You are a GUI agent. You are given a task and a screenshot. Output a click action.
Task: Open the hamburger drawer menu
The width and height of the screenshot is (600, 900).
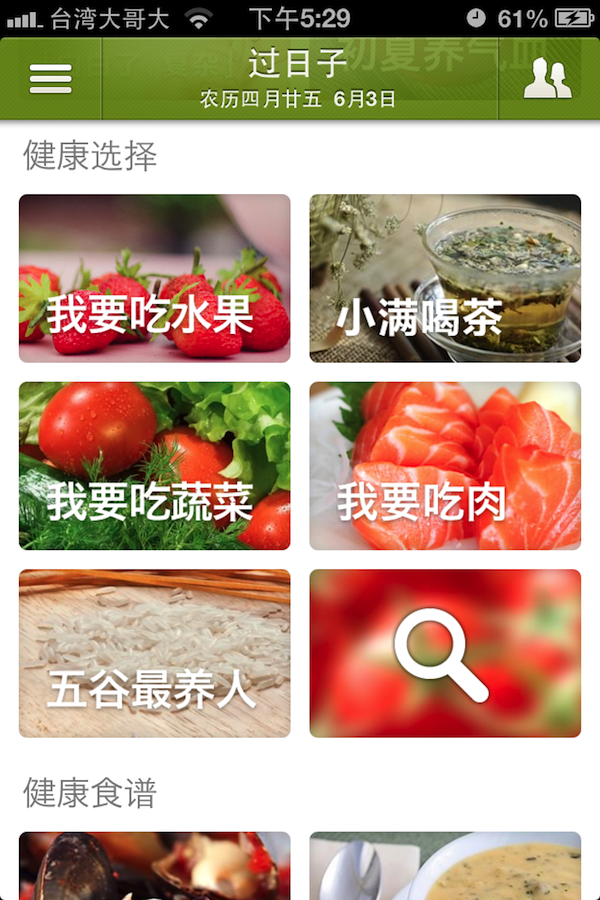pyautogui.click(x=50, y=79)
